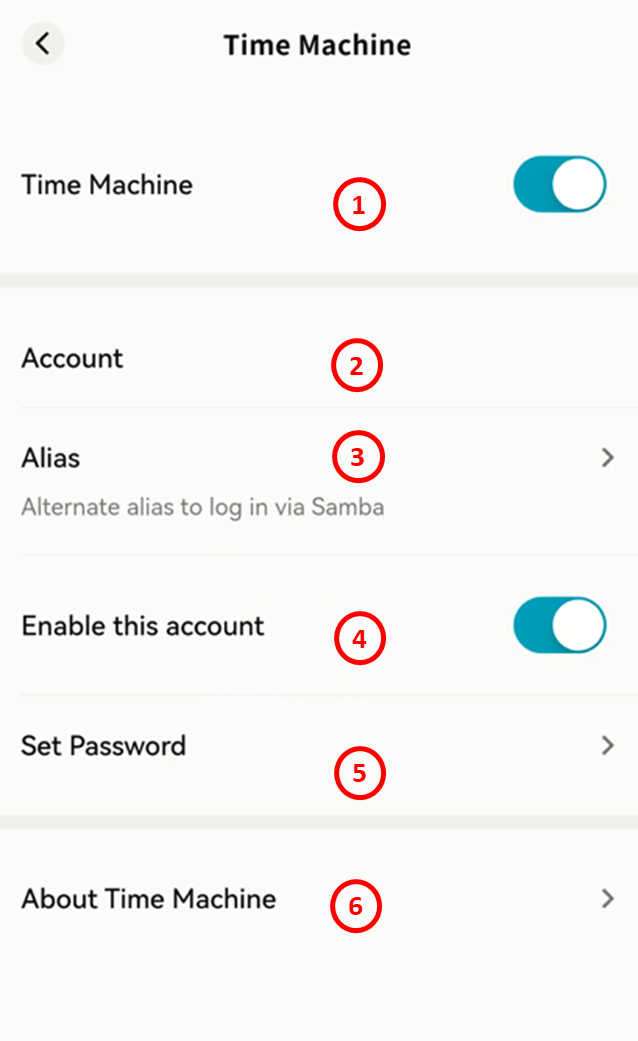Open Set Password
The width and height of the screenshot is (638, 1041).
click(318, 746)
